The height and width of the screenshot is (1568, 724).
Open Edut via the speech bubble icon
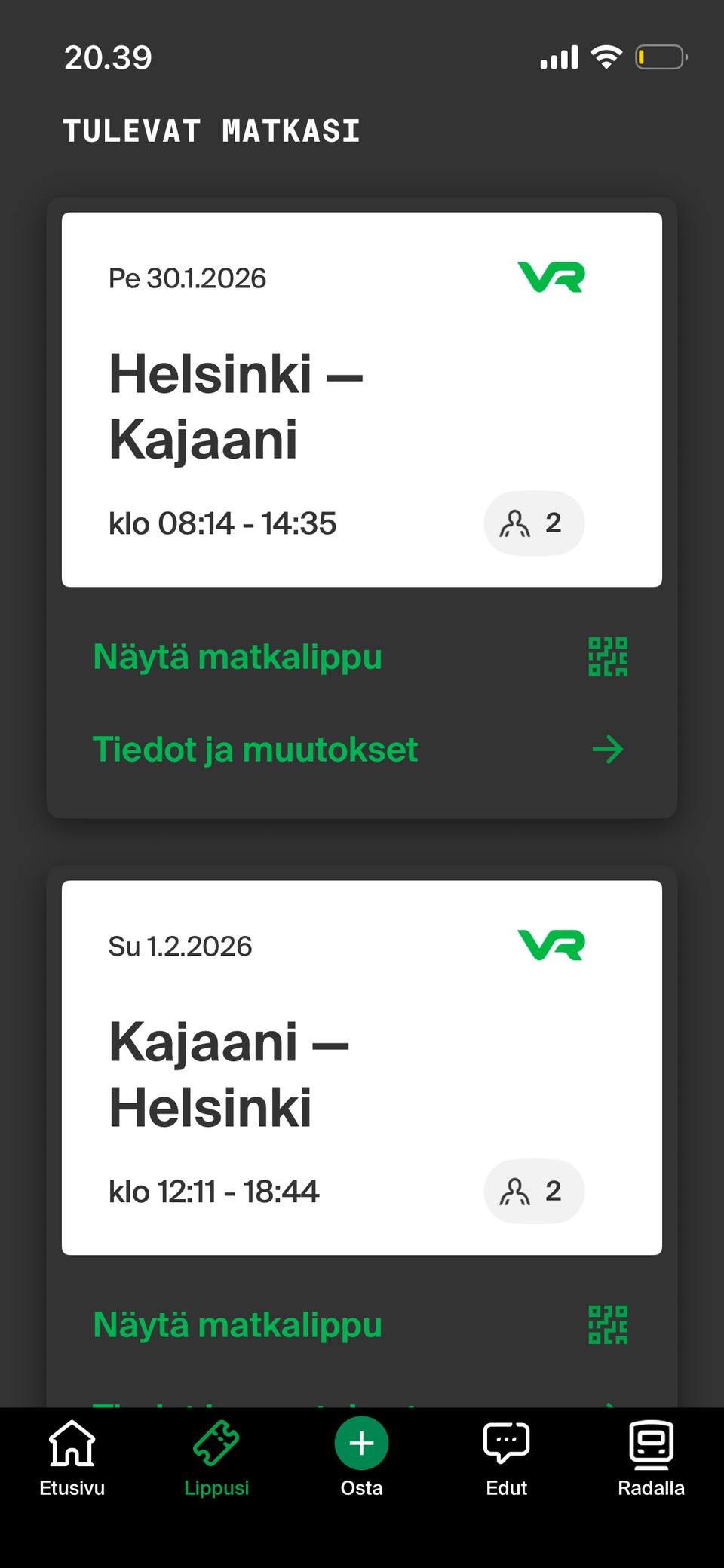[x=505, y=1443]
